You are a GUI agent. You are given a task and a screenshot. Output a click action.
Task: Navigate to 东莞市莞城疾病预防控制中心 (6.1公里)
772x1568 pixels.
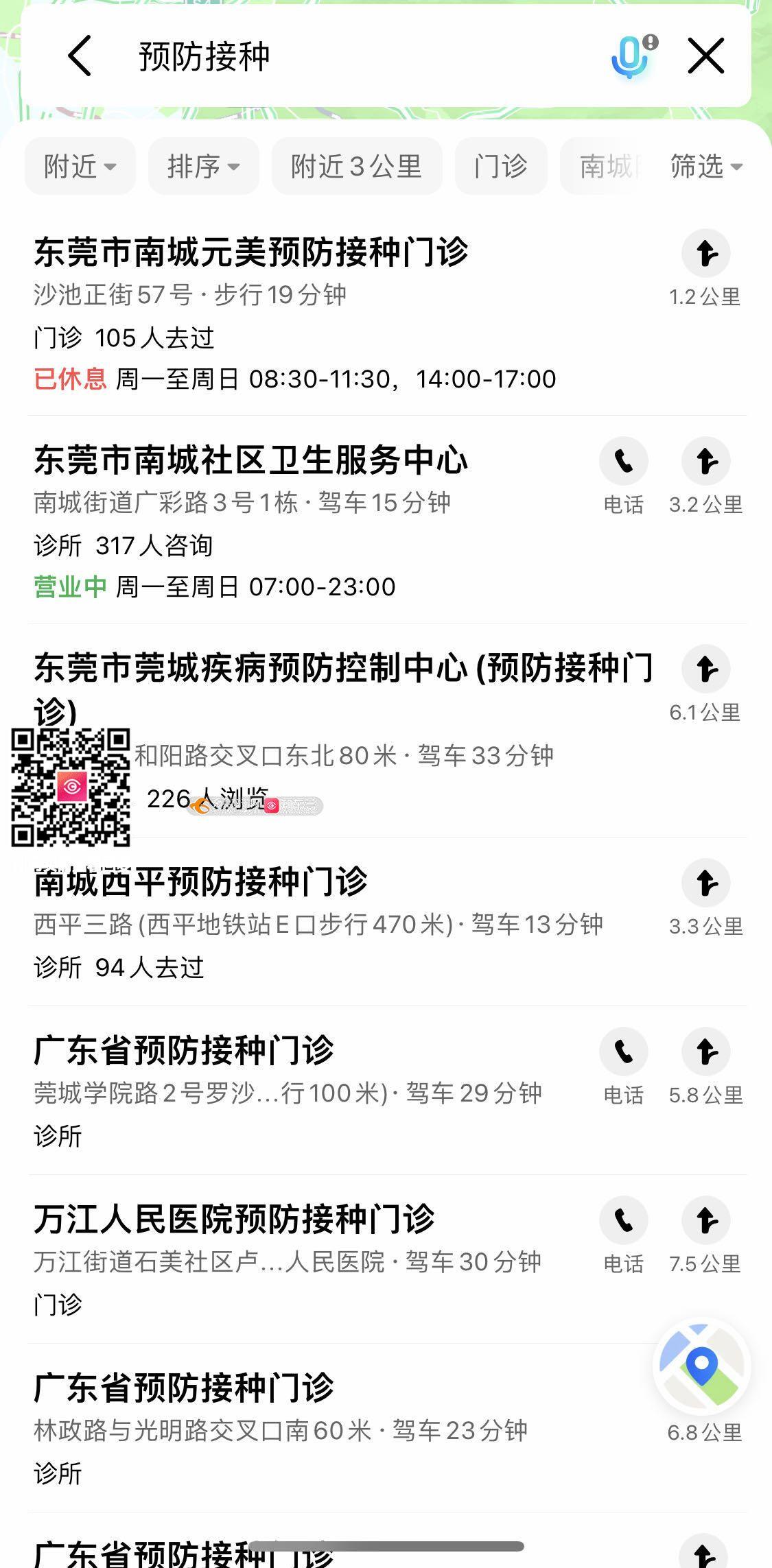(705, 669)
